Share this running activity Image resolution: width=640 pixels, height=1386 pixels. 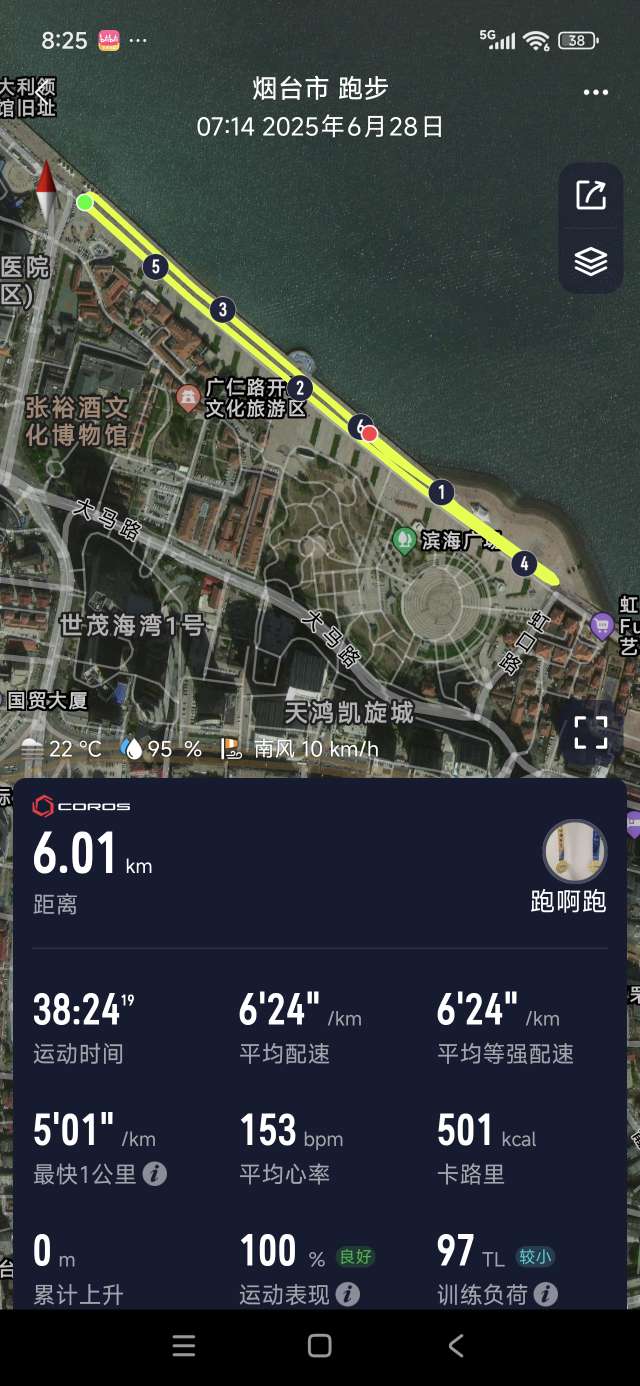[x=591, y=195]
